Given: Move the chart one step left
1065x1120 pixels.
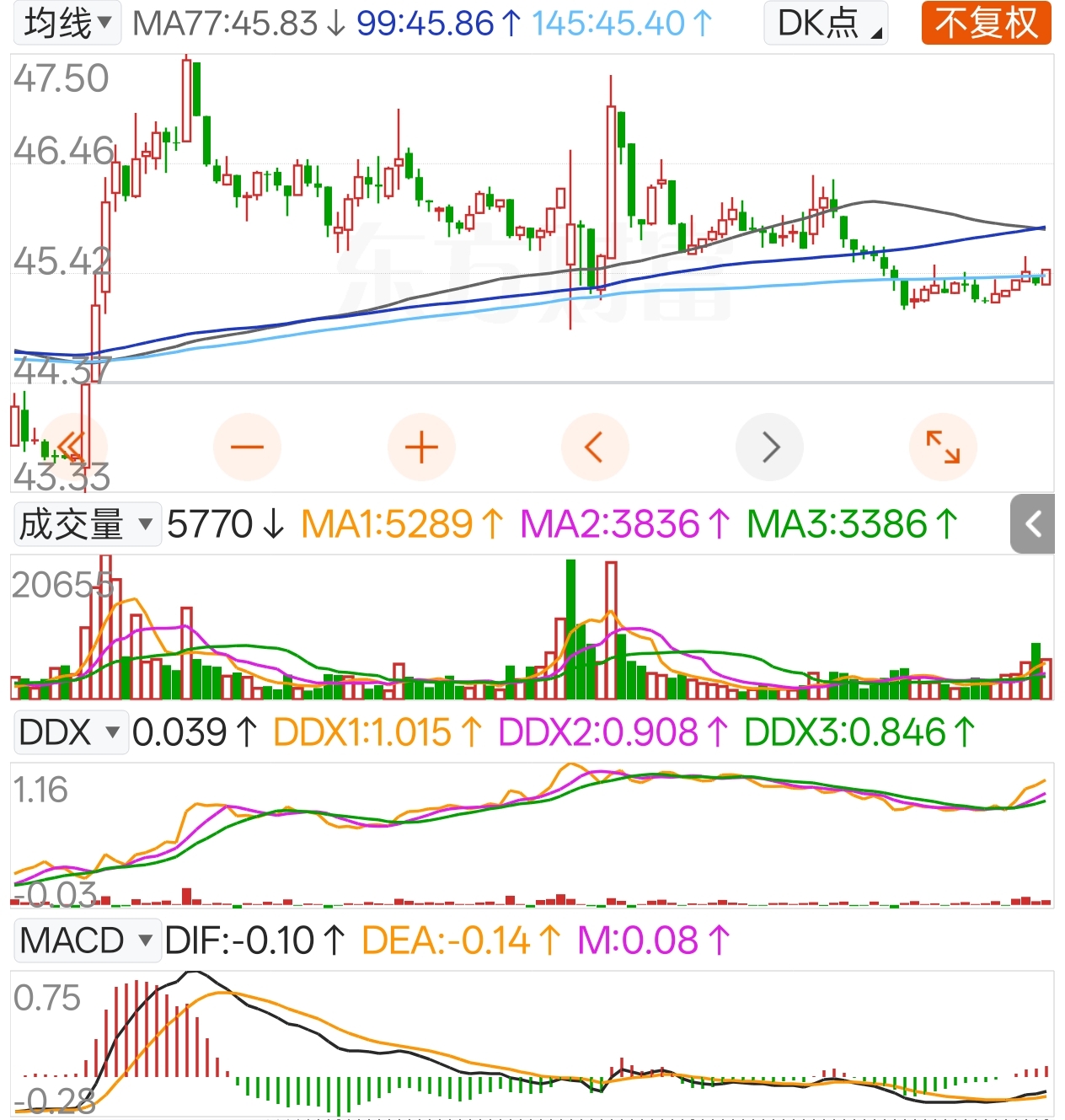Looking at the screenshot, I should [595, 447].
